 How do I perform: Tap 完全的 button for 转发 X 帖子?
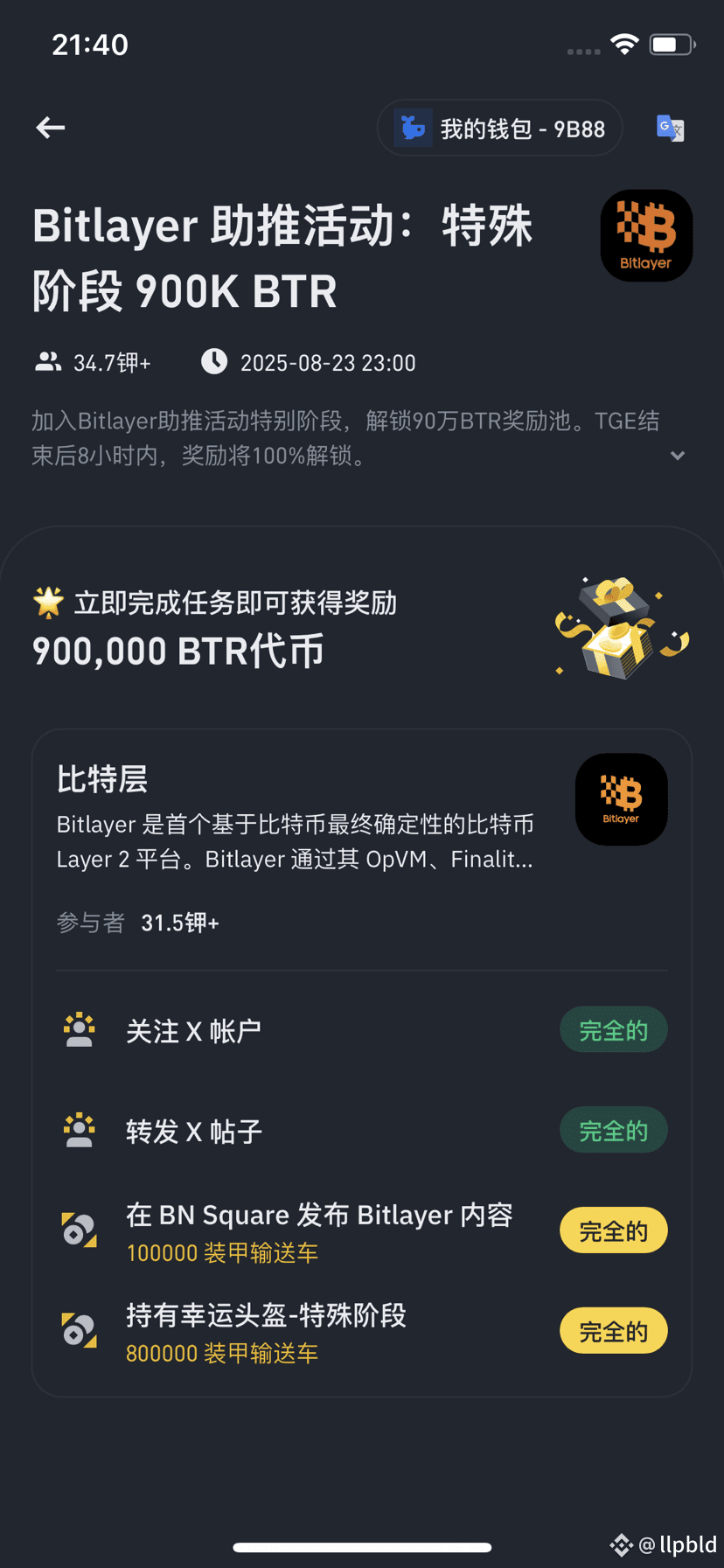tap(613, 1131)
